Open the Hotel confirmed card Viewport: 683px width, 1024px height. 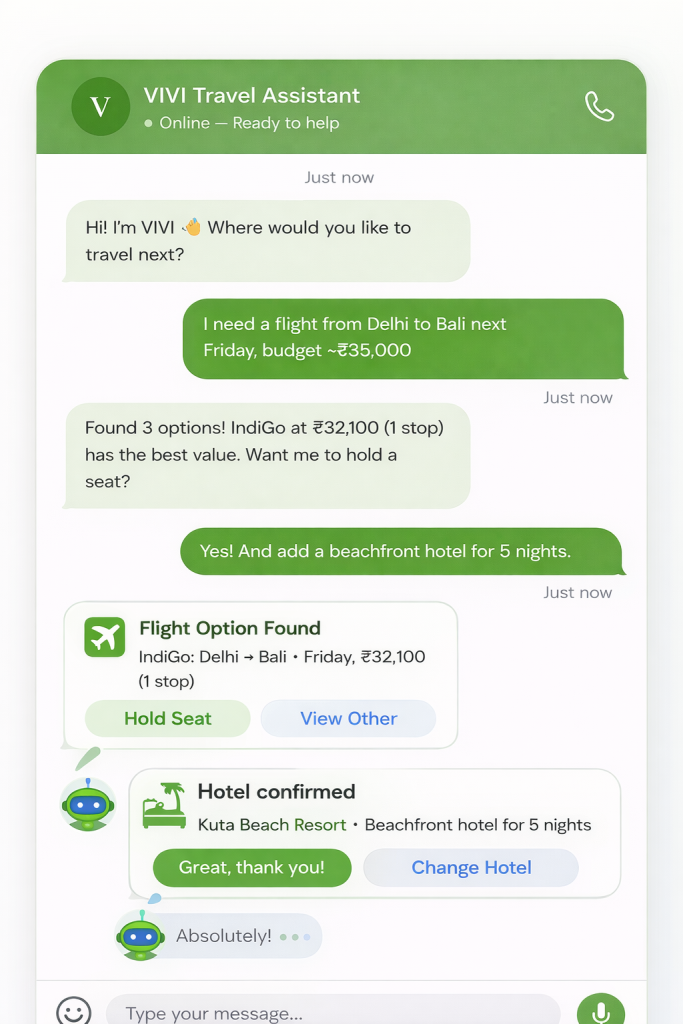(x=375, y=806)
